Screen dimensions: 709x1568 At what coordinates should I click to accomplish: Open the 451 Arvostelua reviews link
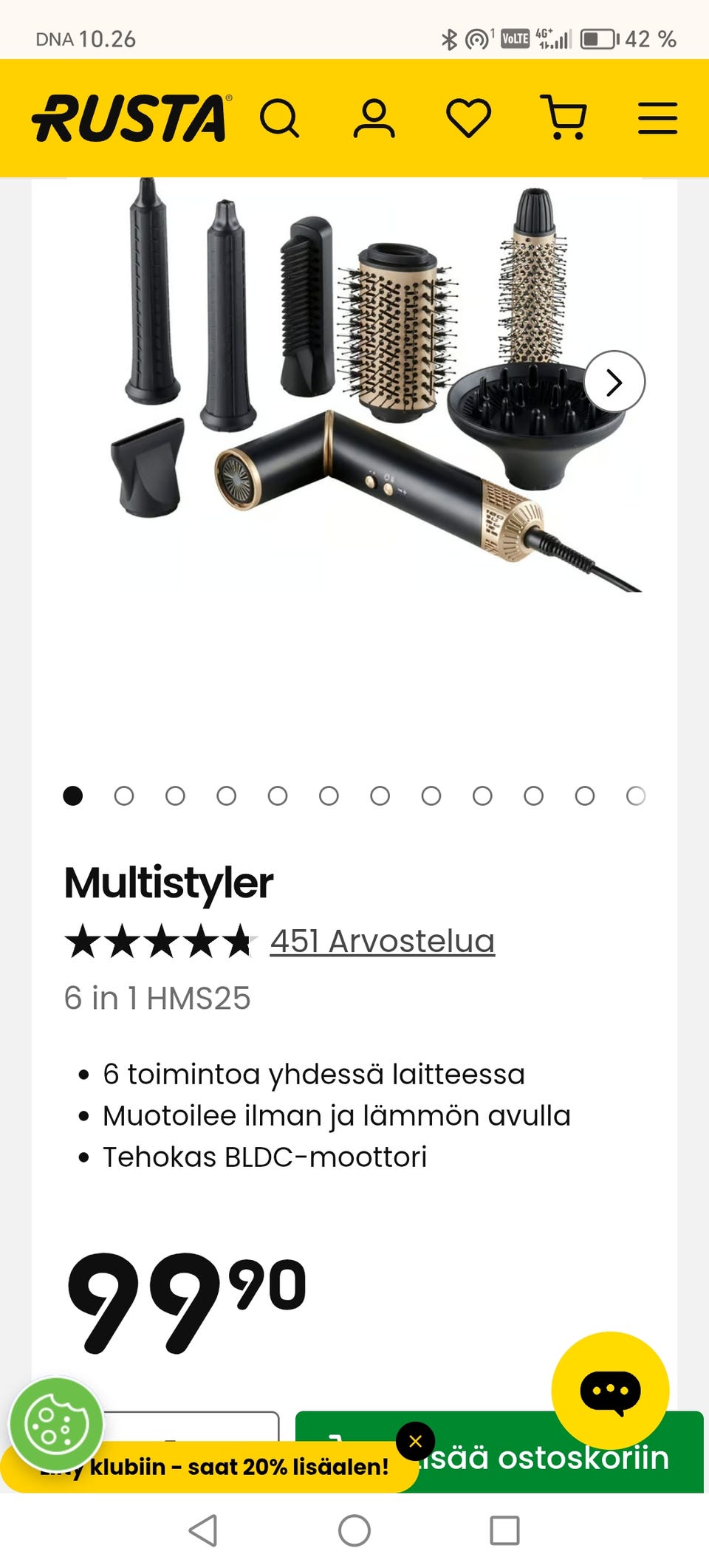point(383,941)
